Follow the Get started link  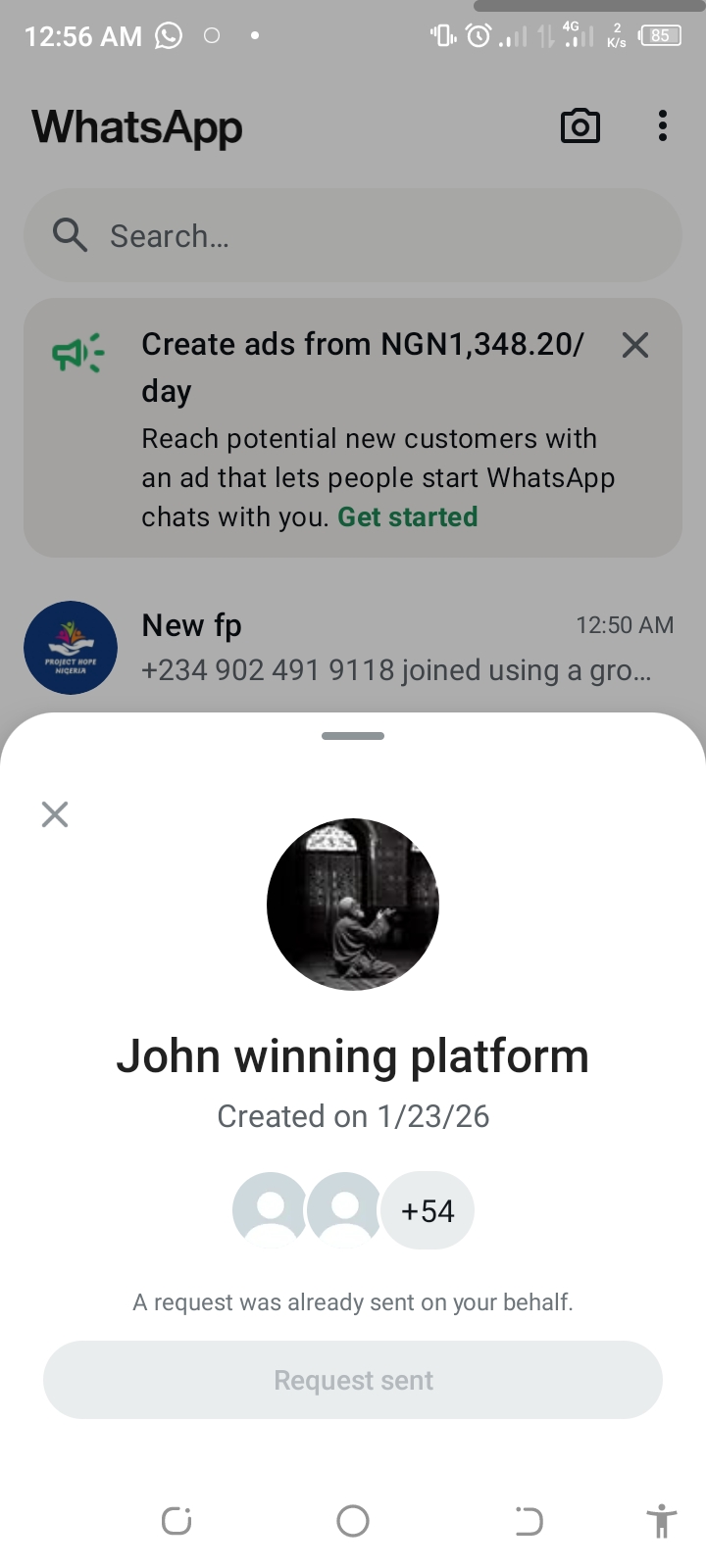[408, 517]
